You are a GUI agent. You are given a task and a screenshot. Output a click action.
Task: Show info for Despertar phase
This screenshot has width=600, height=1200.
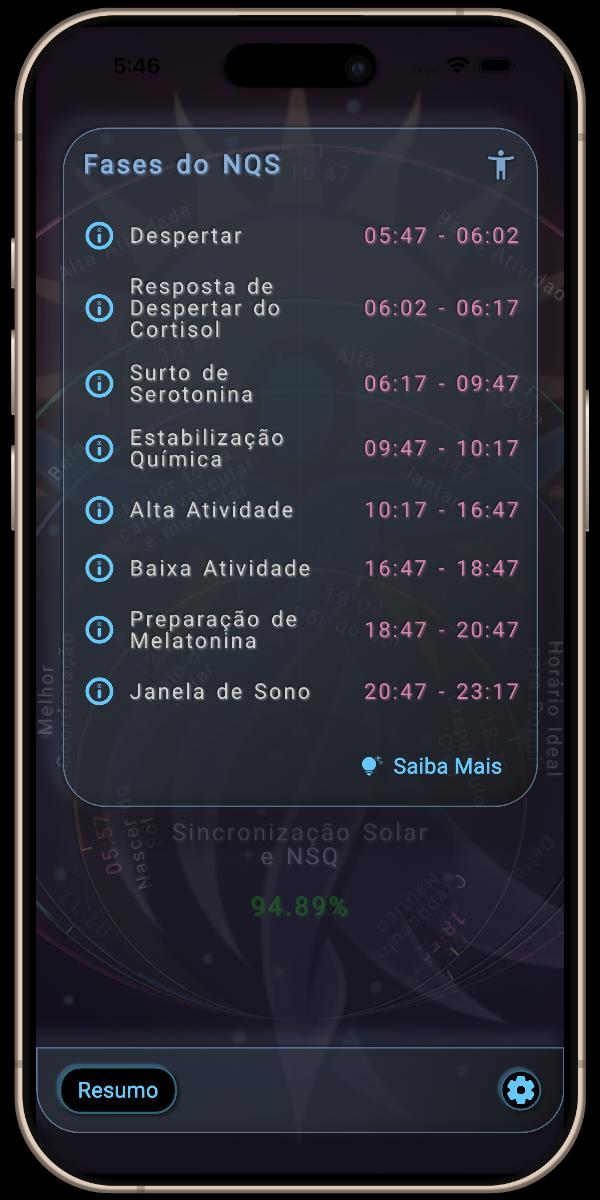tap(99, 236)
